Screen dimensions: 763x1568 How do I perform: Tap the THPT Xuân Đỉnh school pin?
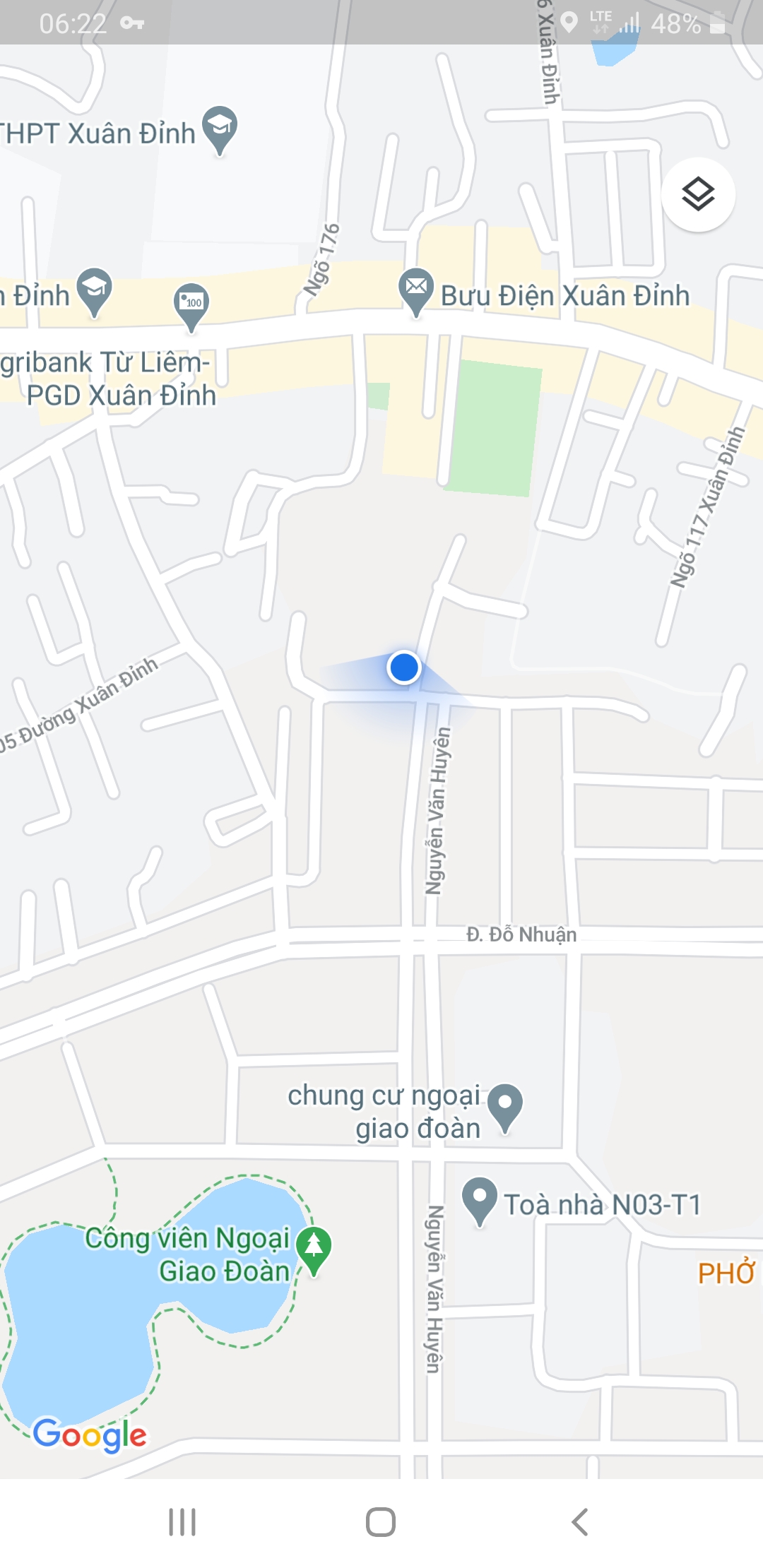click(x=220, y=128)
